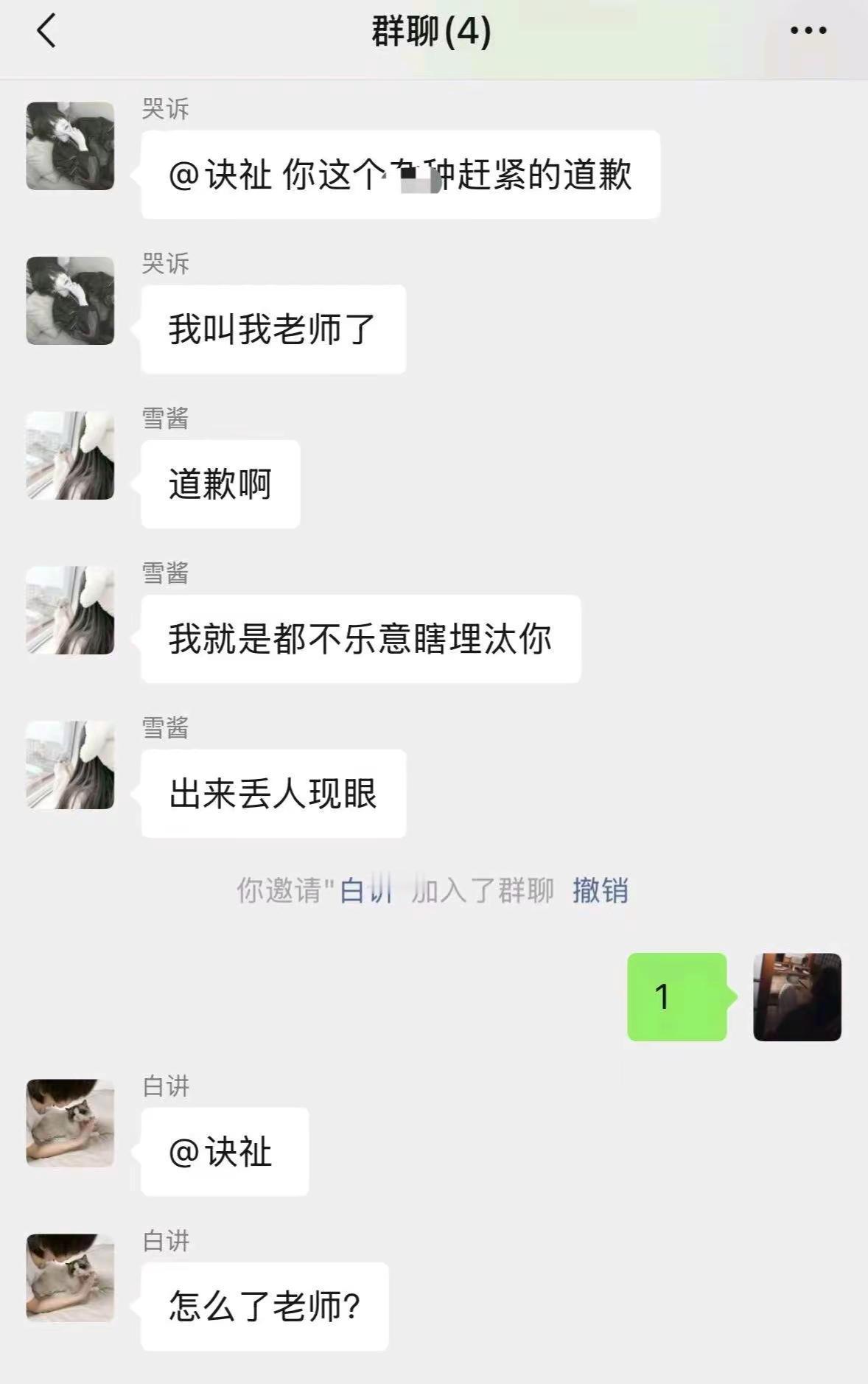Open 哭诉's profile by tapping their avatar
The height and width of the screenshot is (1384, 868).
[70, 144]
